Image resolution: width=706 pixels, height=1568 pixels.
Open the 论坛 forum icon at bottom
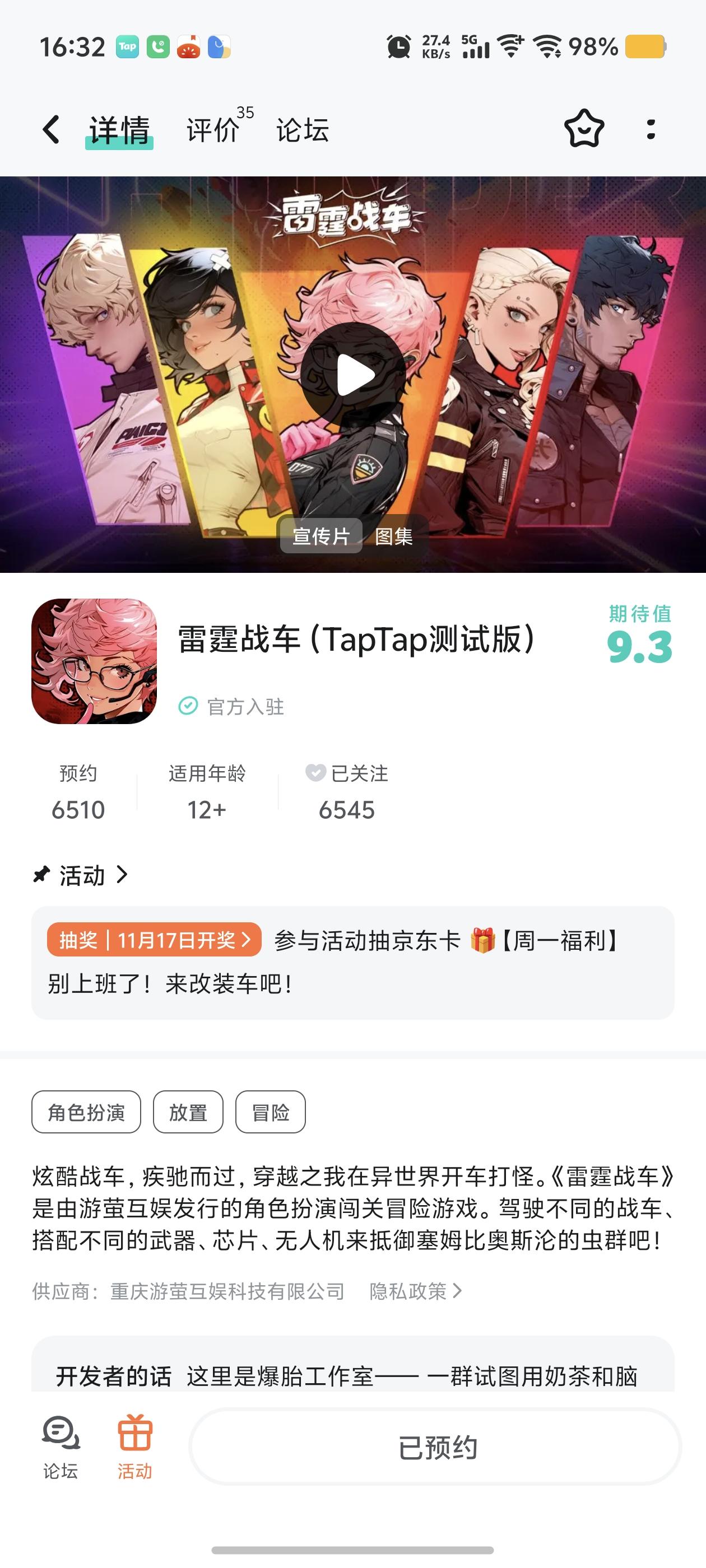pyautogui.click(x=59, y=1448)
